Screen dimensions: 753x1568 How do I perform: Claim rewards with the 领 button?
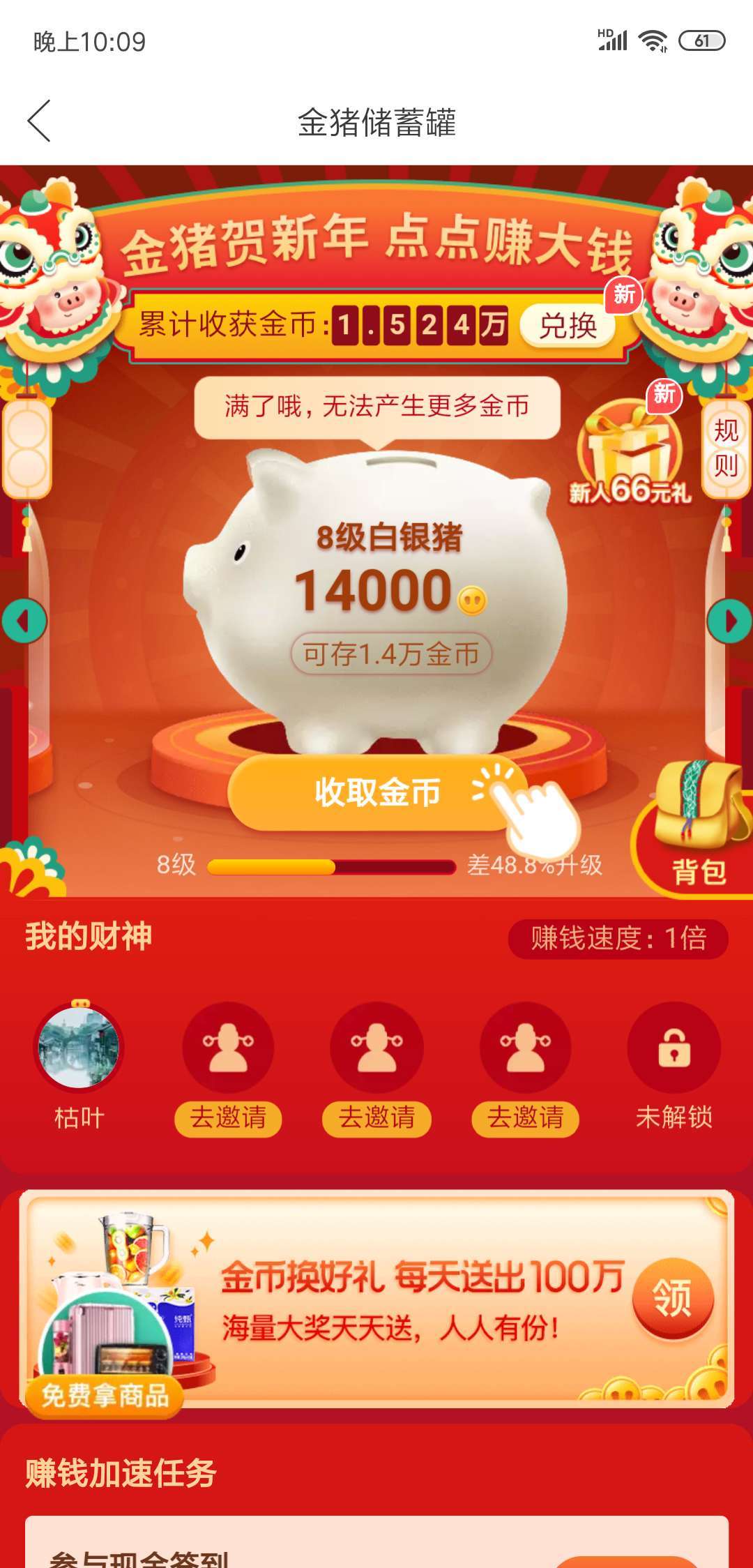coord(672,1298)
